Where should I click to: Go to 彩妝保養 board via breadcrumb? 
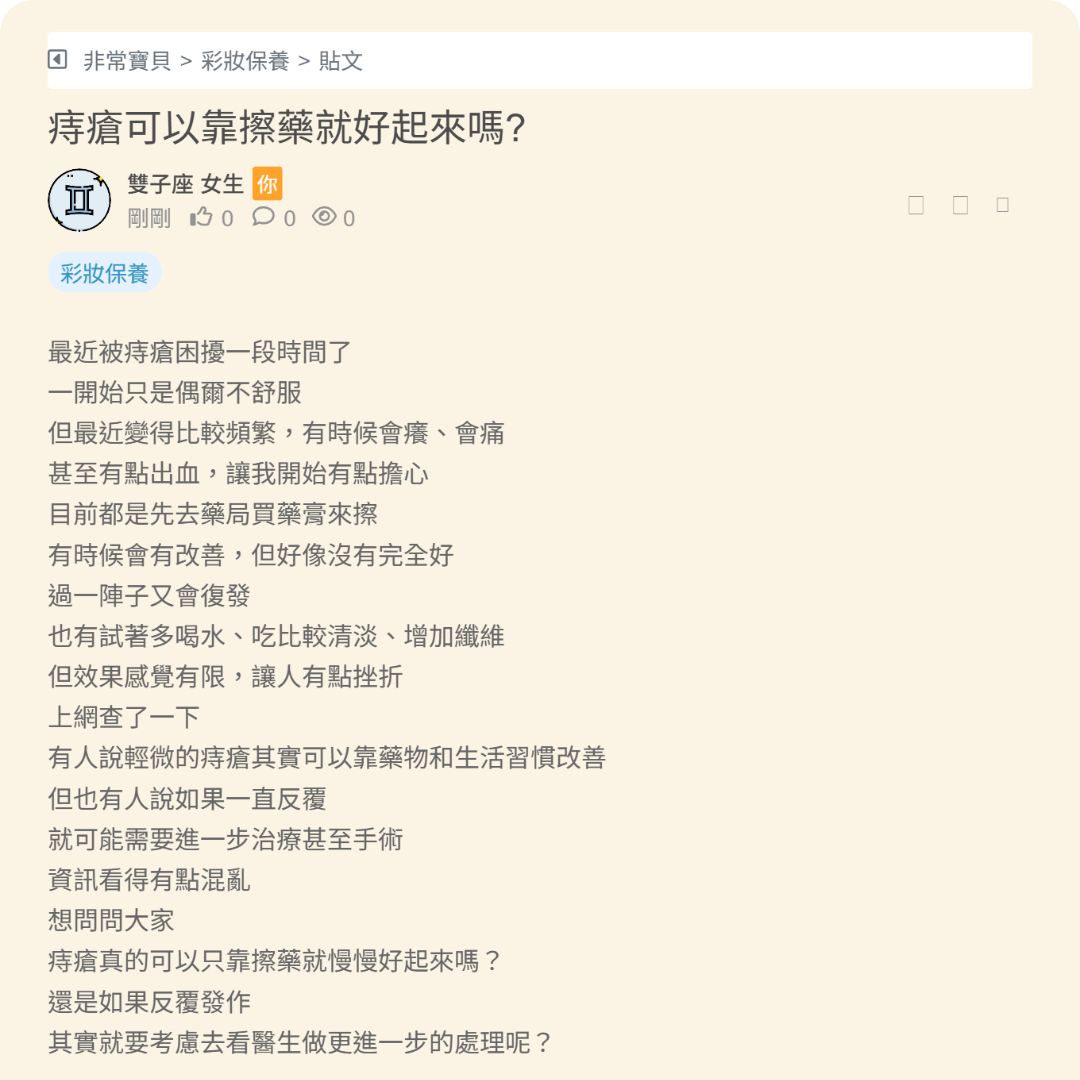tap(245, 61)
